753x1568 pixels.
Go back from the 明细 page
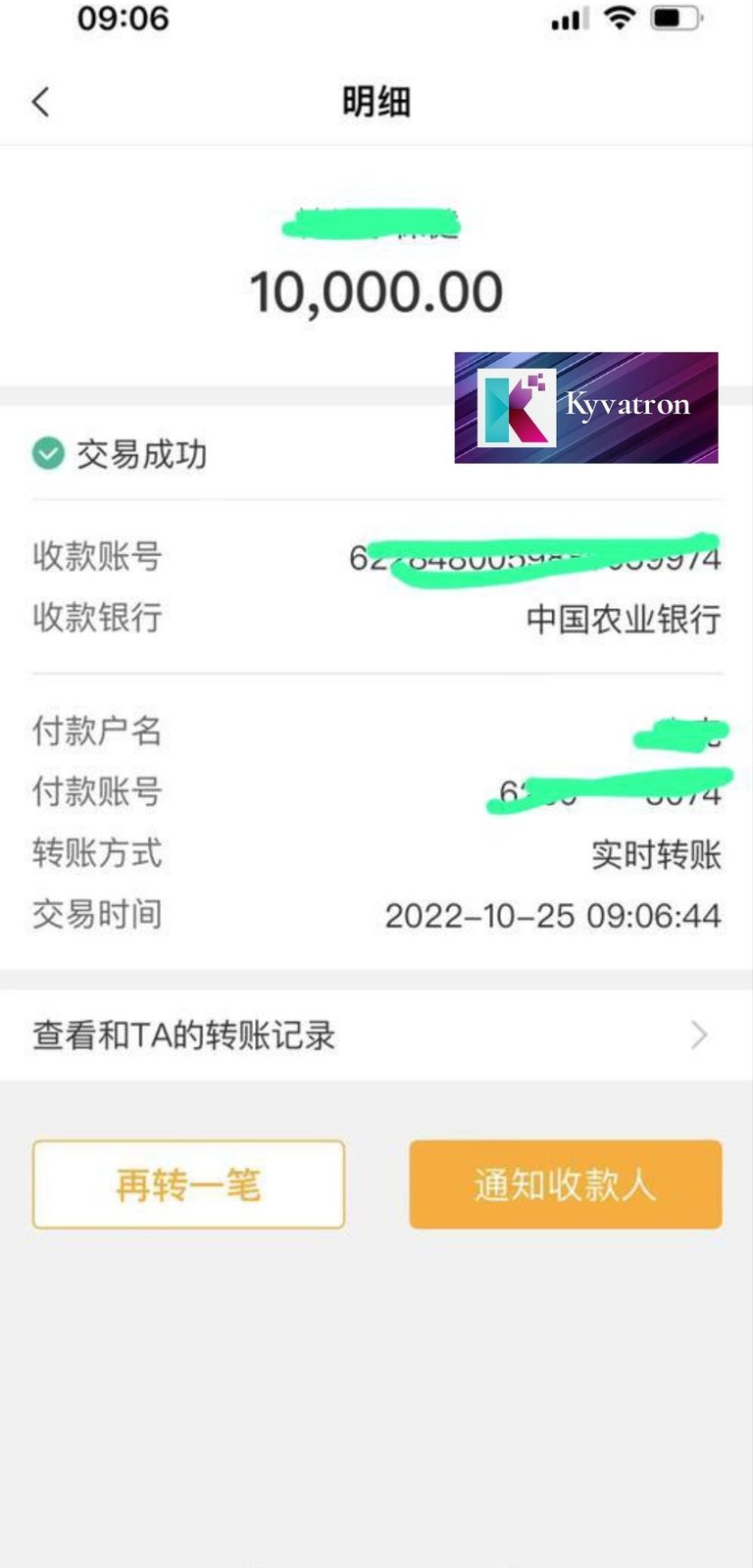coord(41,102)
